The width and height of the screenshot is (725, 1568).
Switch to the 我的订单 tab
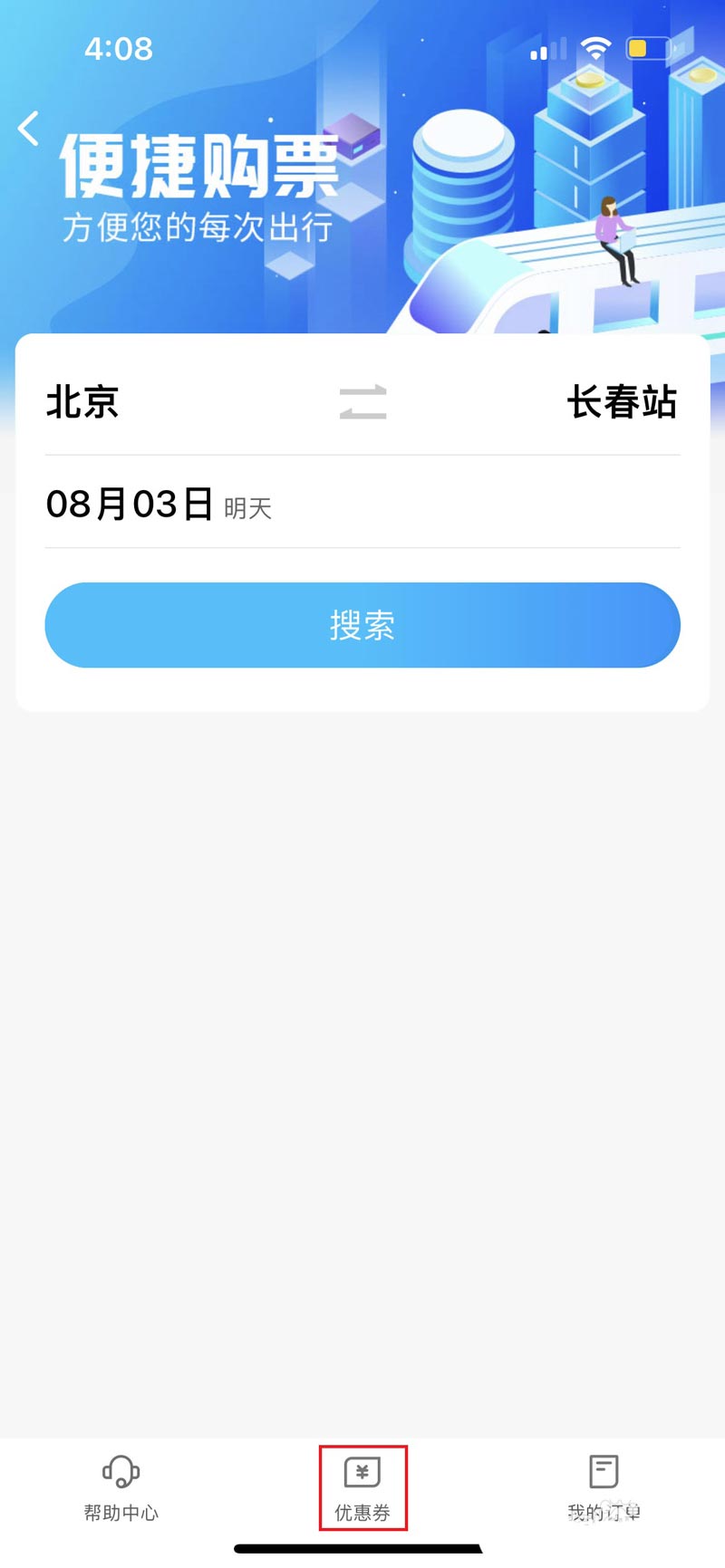click(x=604, y=1488)
